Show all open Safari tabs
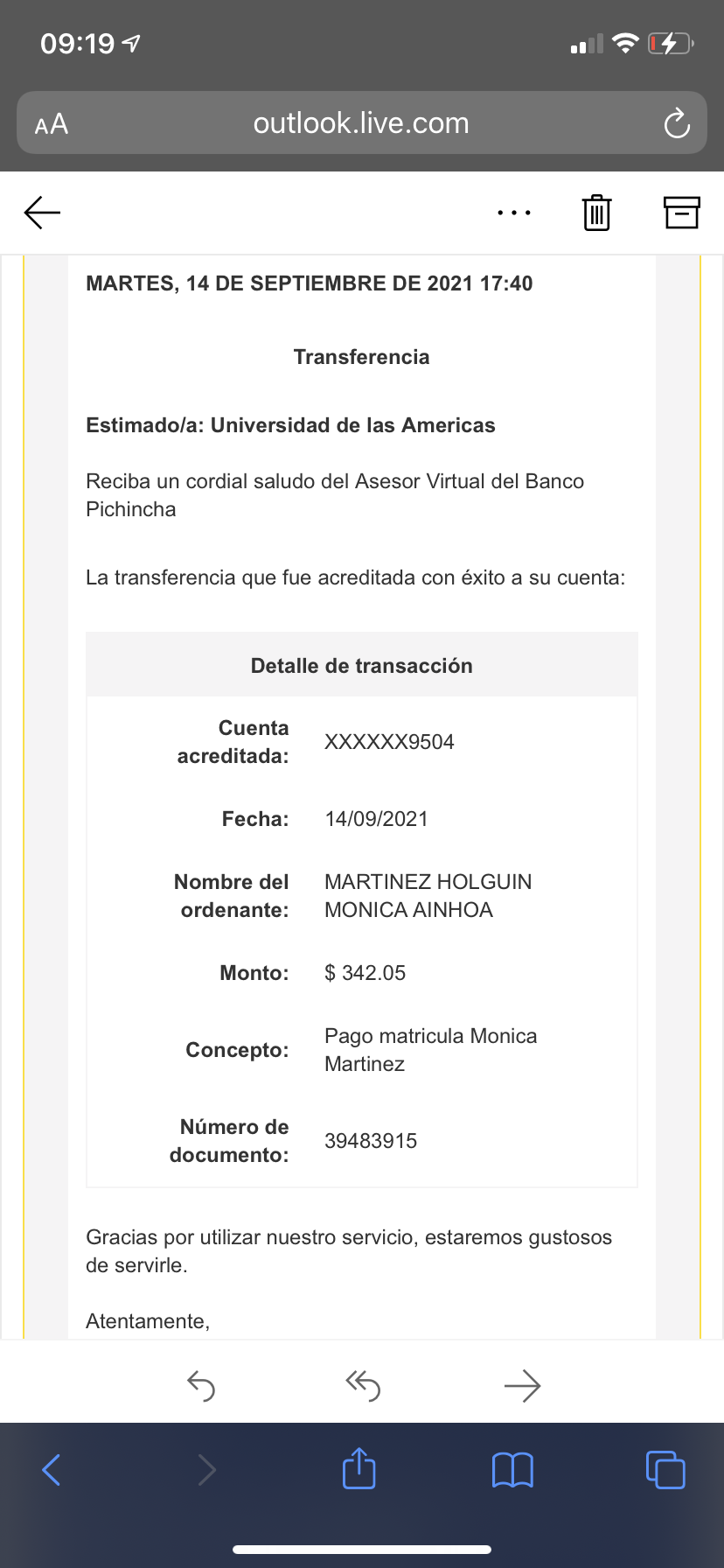The image size is (724, 1568). point(665,1469)
